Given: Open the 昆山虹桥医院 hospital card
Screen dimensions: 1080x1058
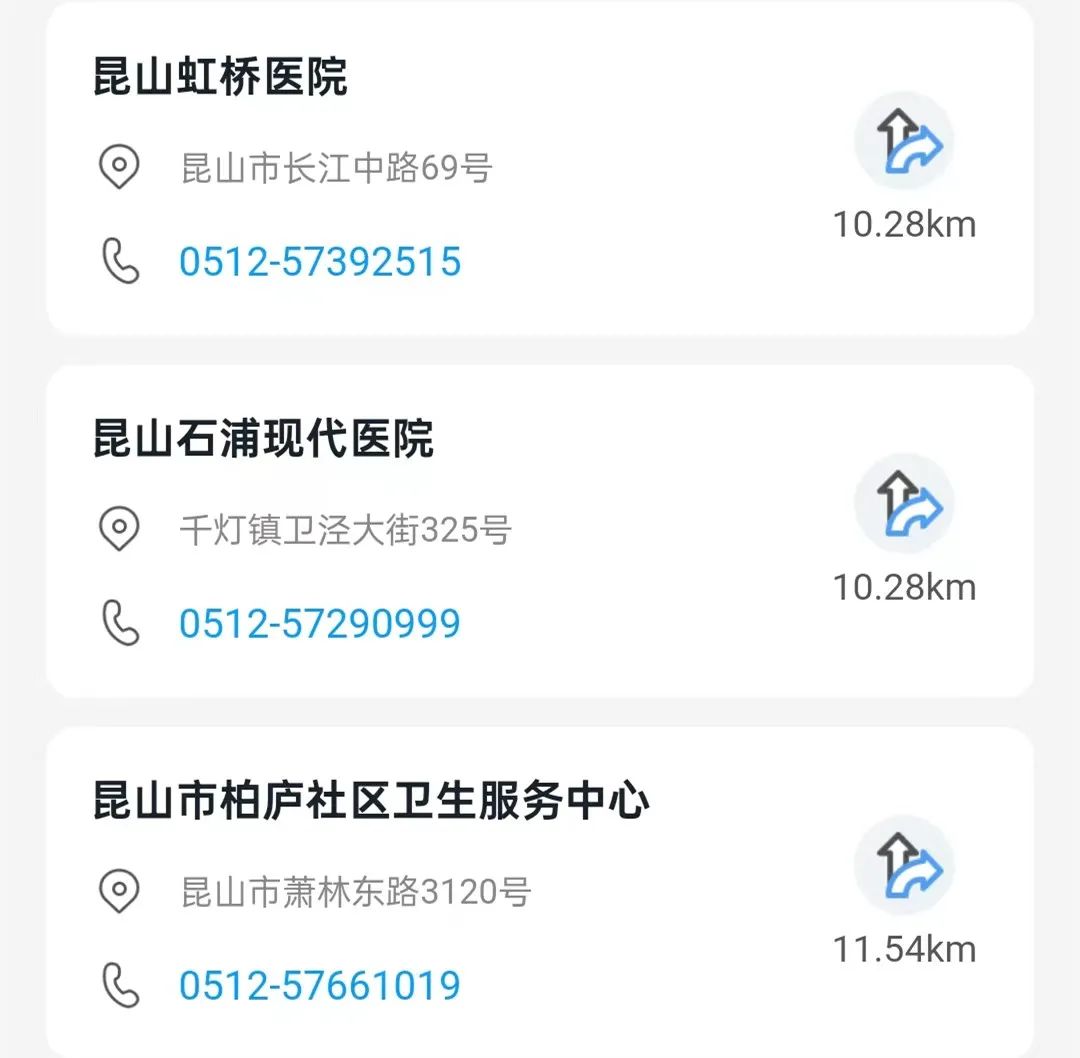Looking at the screenshot, I should click(220, 78).
